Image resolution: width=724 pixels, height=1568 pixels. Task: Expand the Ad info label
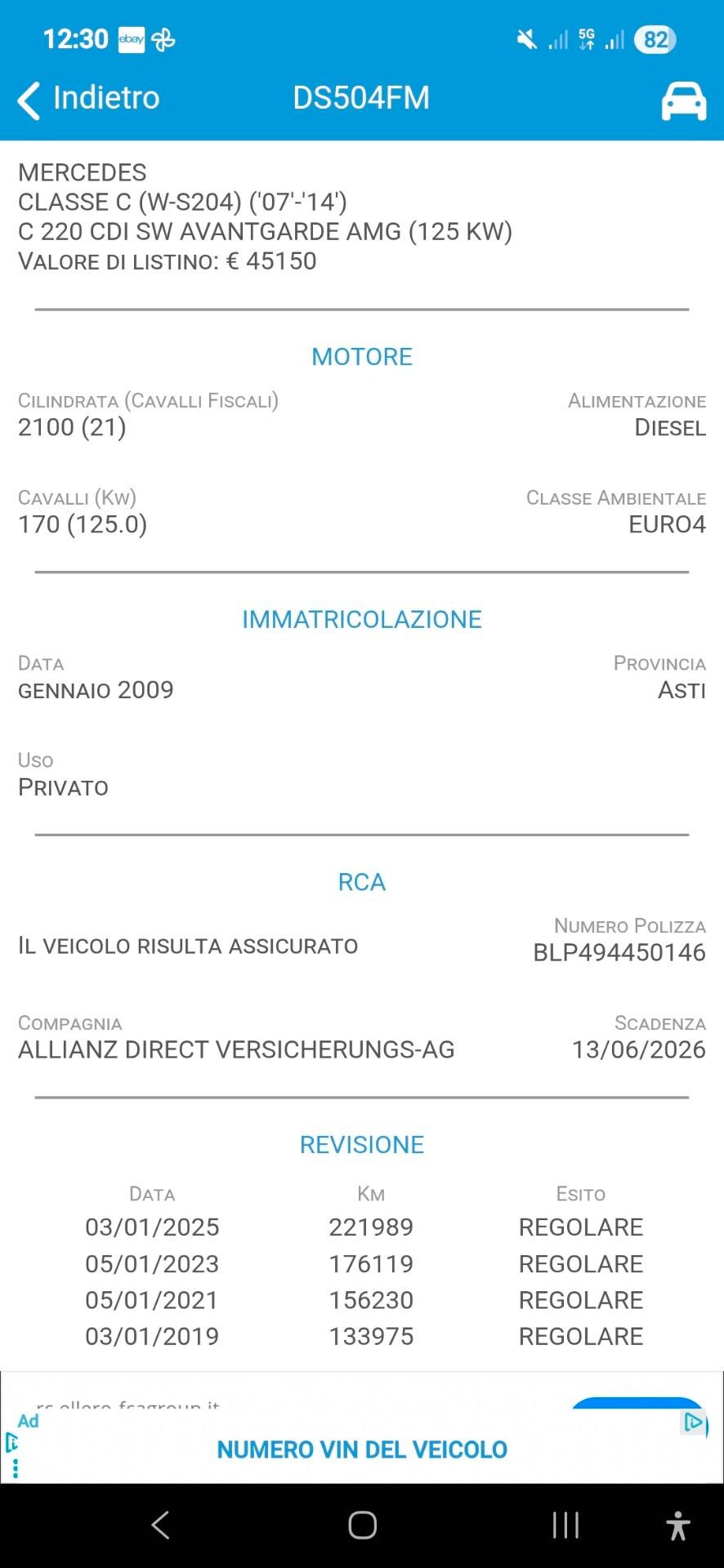[28, 1421]
